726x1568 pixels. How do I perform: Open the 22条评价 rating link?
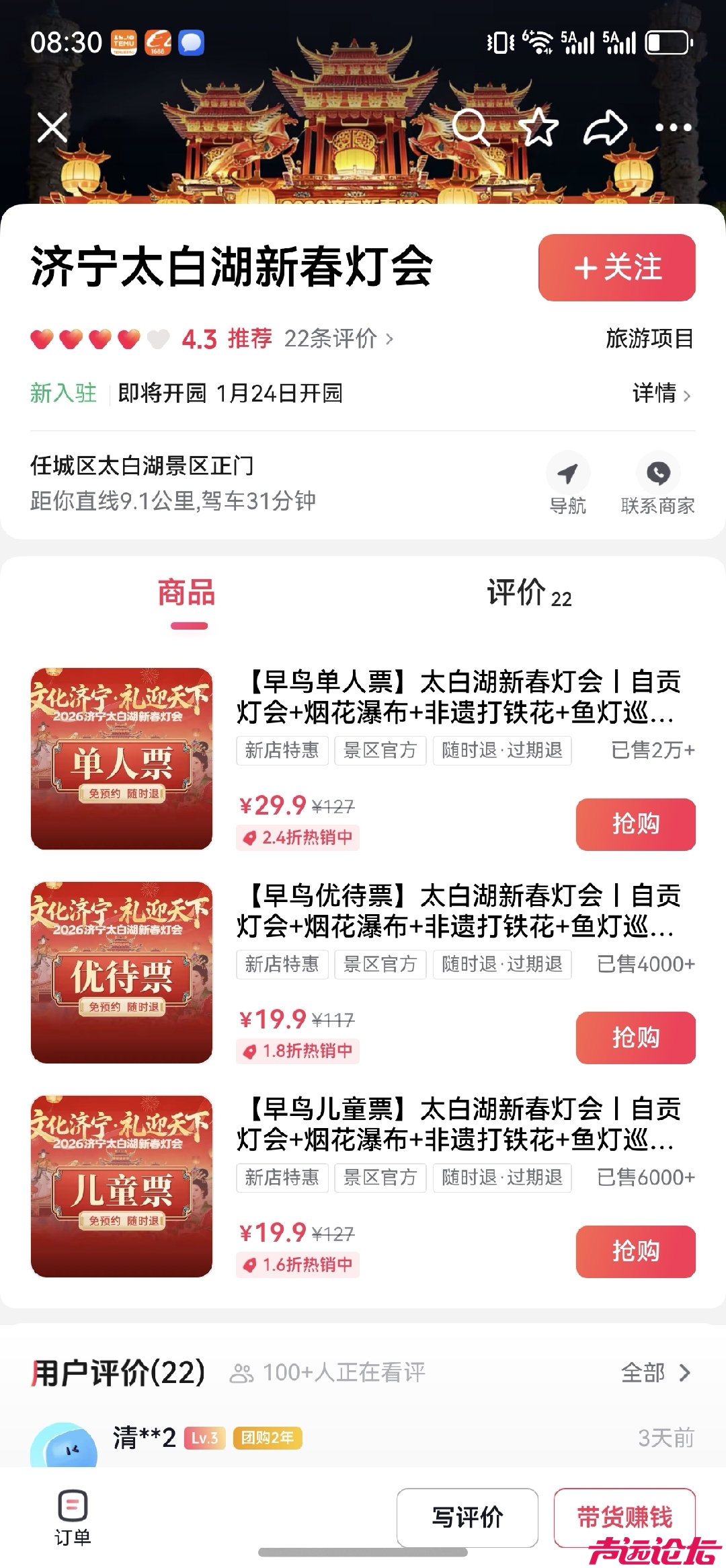[338, 339]
